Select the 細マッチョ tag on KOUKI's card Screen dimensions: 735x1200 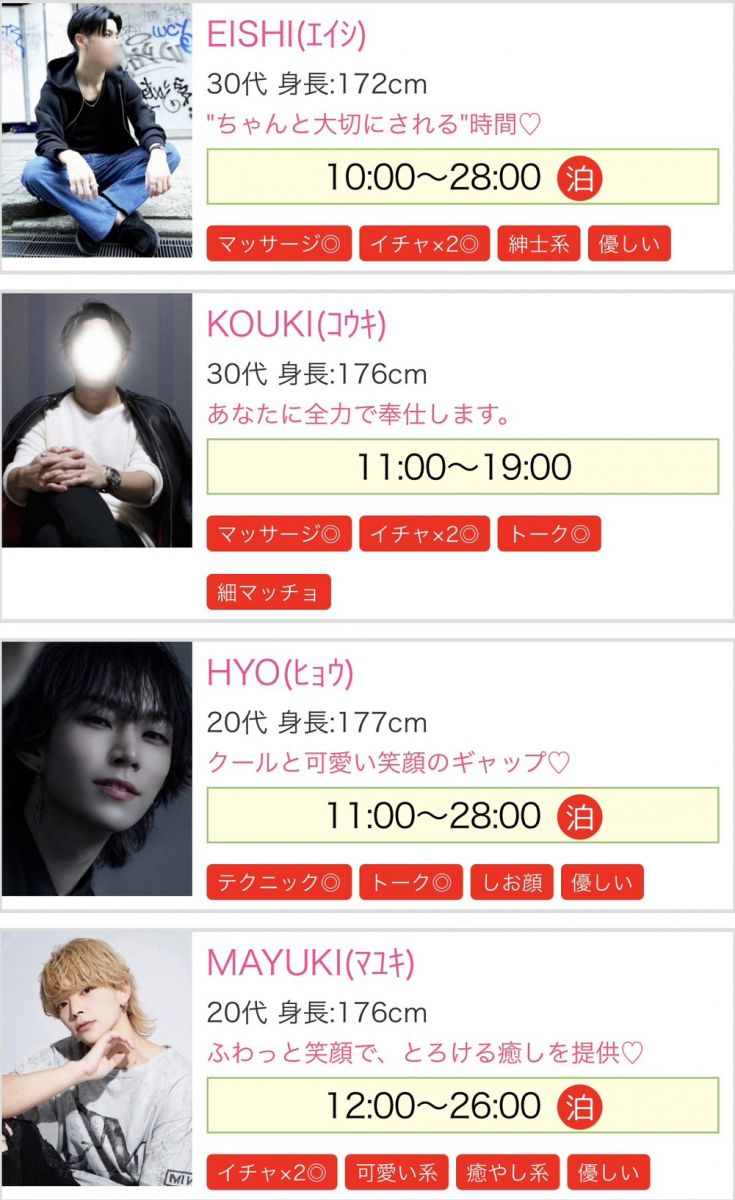[x=268, y=592]
